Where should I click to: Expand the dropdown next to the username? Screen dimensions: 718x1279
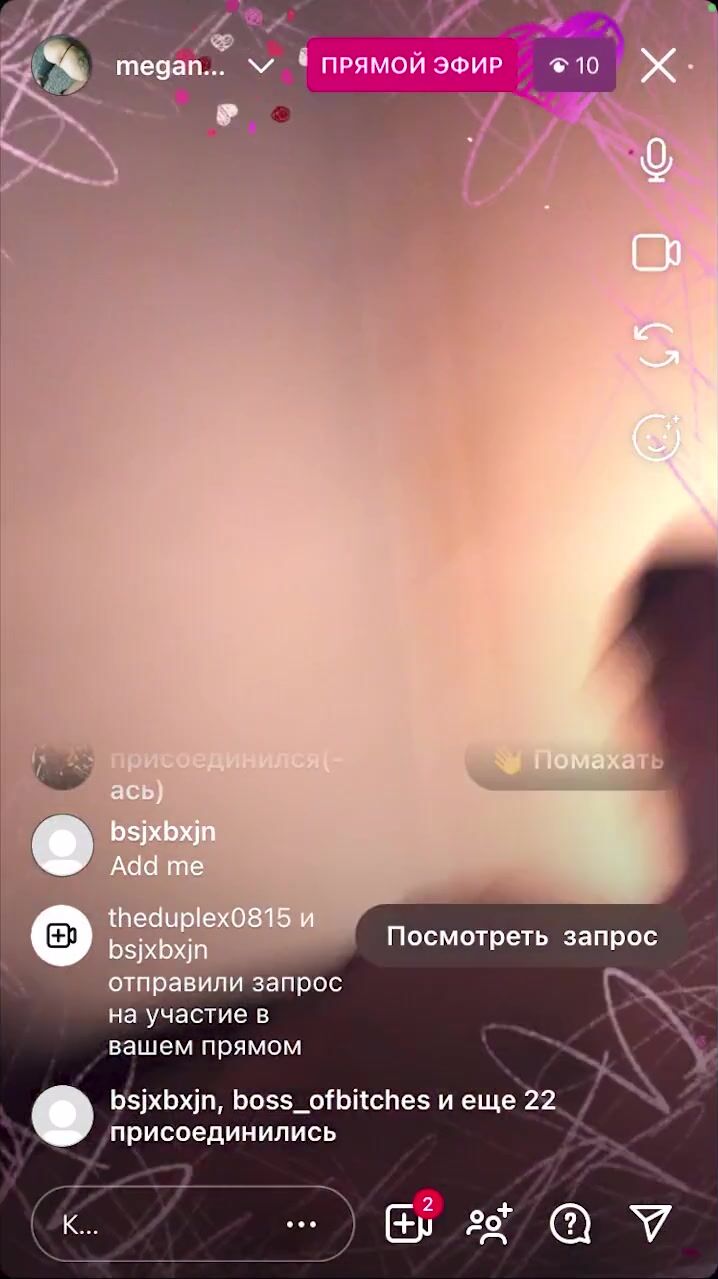coord(261,67)
